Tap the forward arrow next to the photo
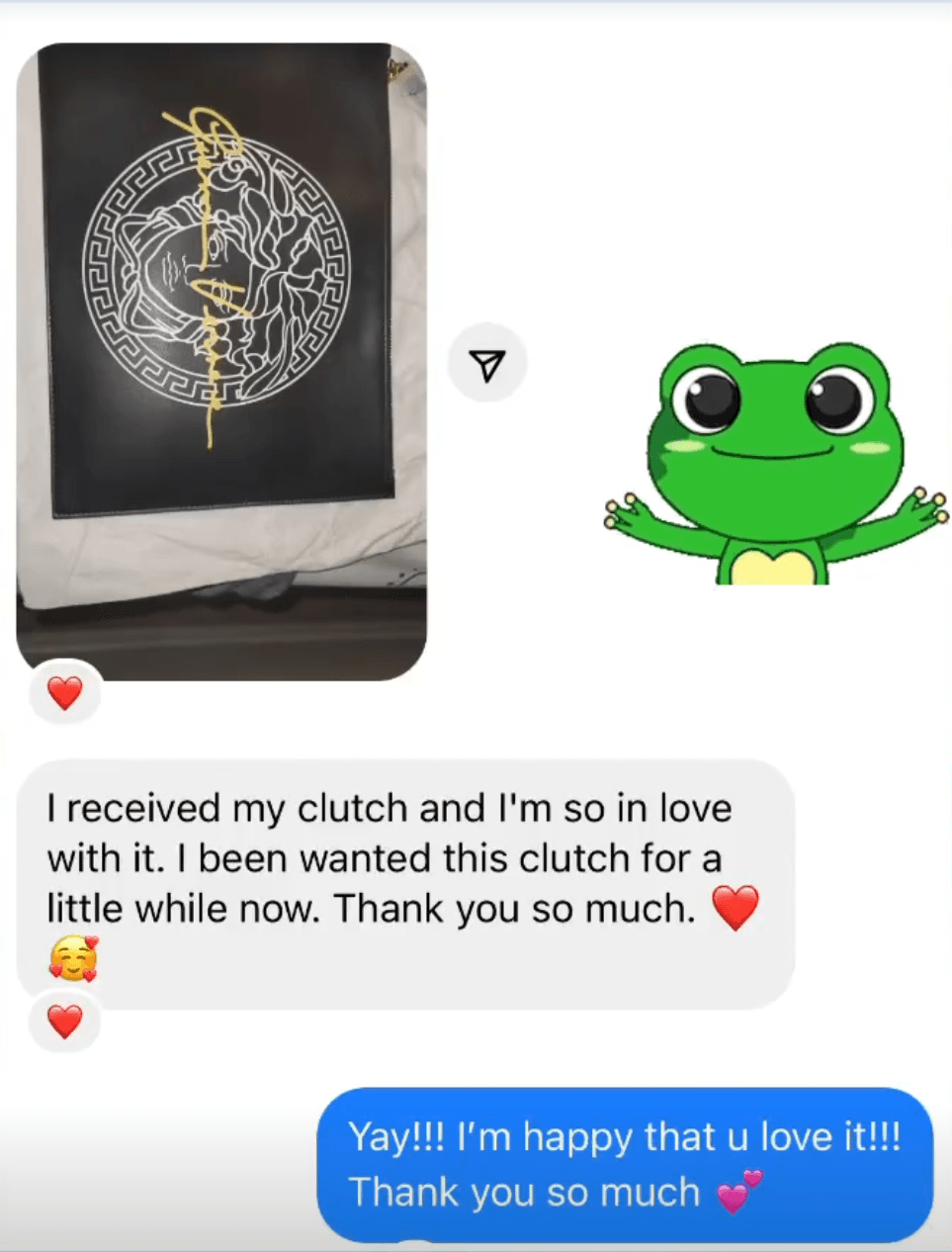952x1252 pixels. point(486,362)
